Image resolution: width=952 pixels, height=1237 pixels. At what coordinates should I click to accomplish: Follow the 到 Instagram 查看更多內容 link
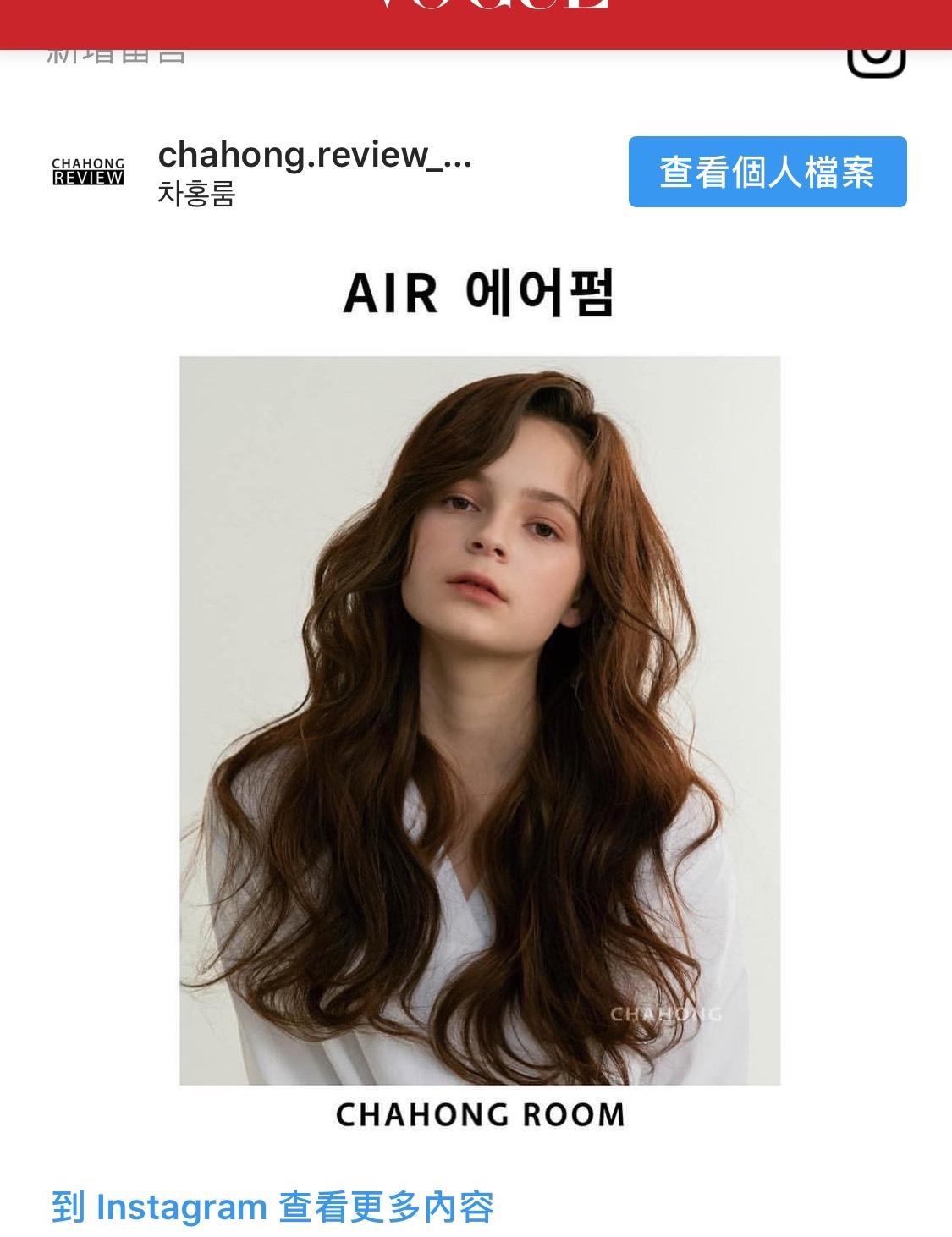tap(272, 1207)
